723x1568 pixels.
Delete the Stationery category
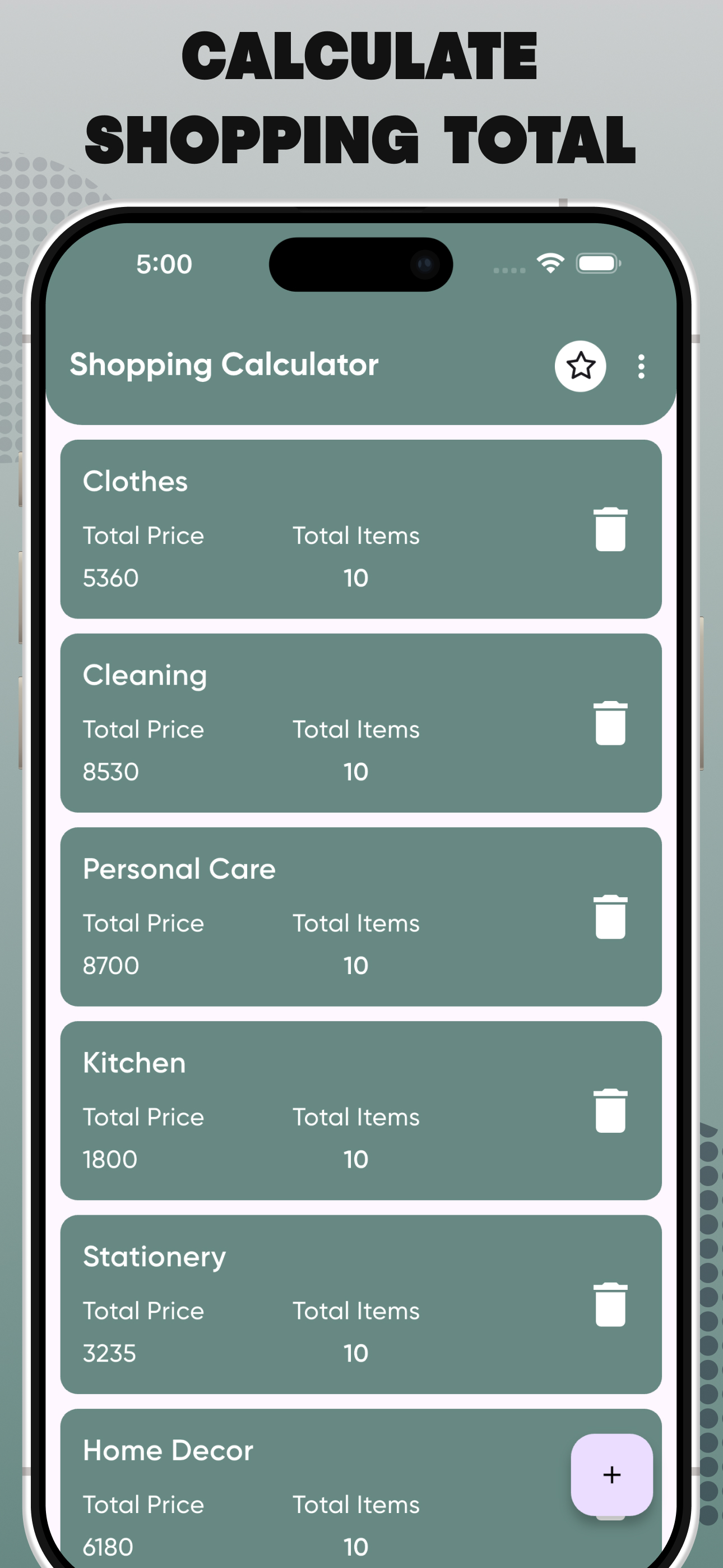(611, 1306)
